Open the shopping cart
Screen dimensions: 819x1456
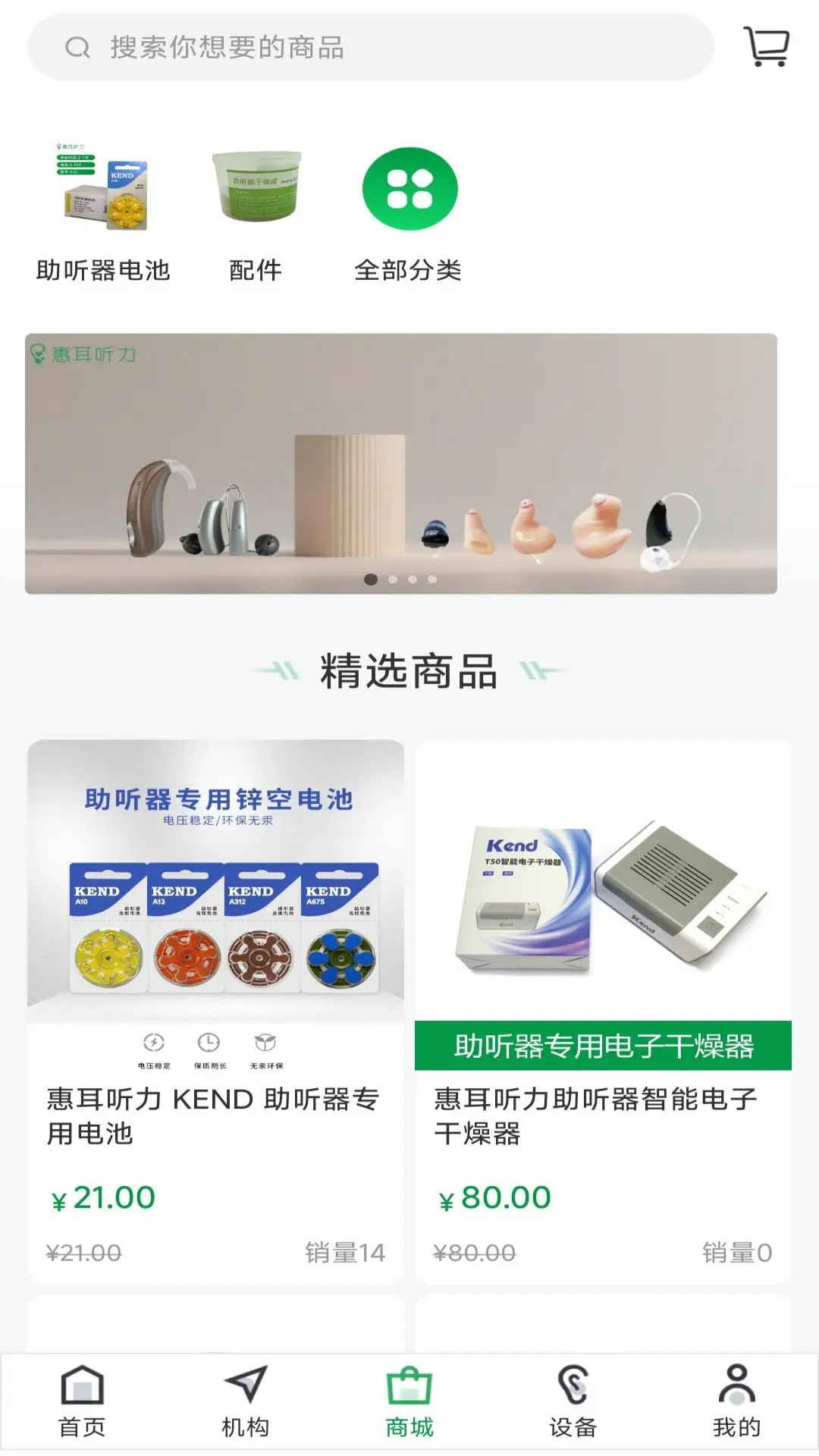coord(767,47)
